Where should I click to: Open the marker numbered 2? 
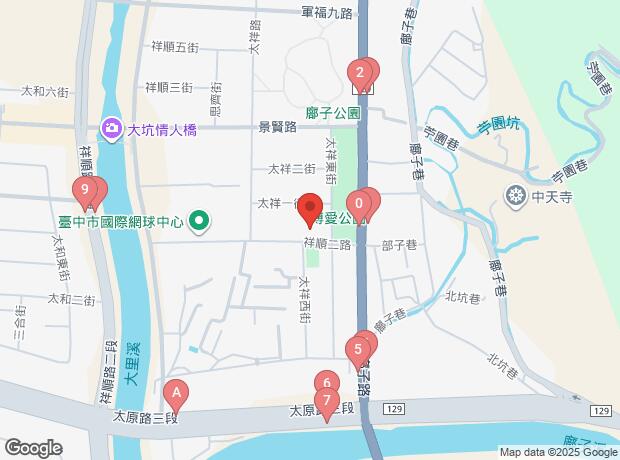coord(358,72)
